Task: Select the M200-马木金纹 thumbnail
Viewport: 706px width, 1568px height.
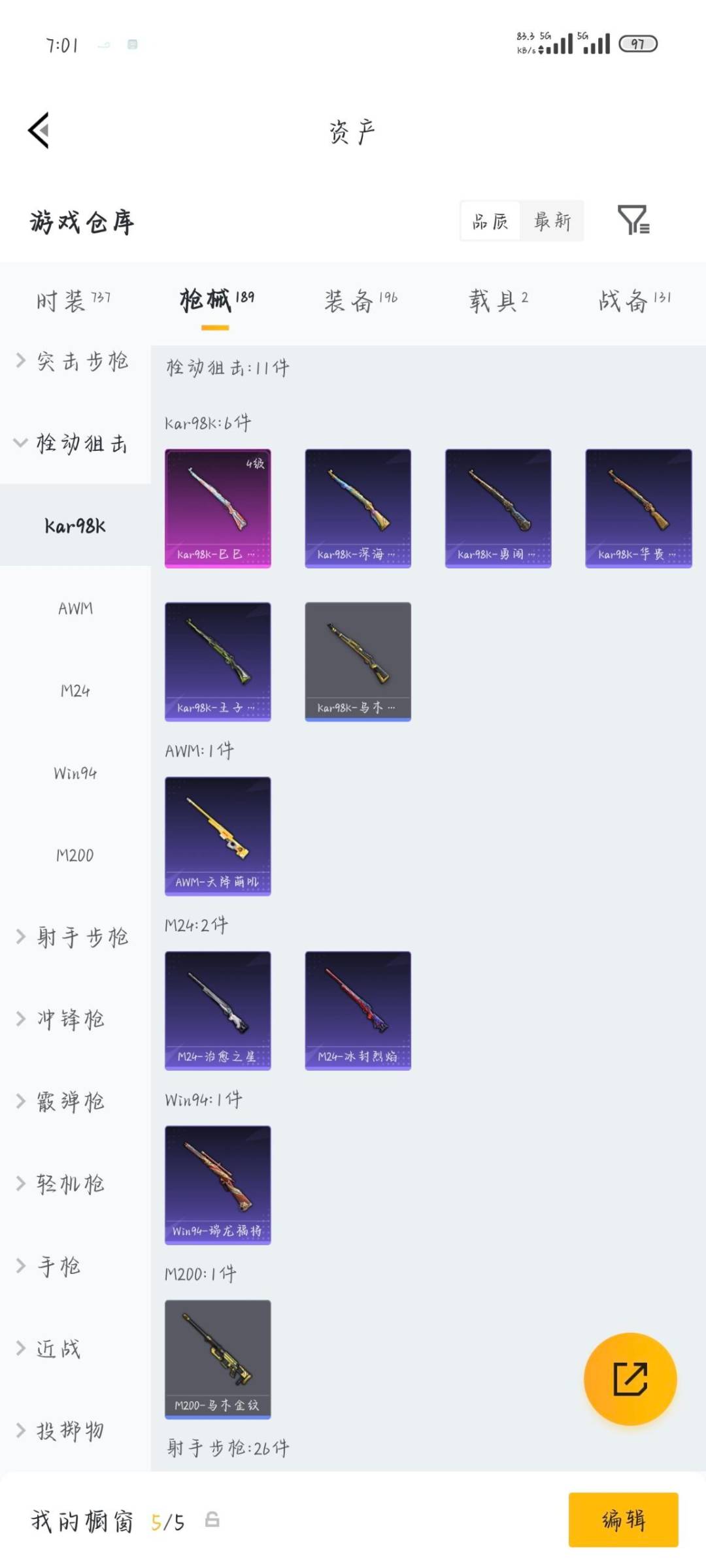Action: tap(218, 1359)
